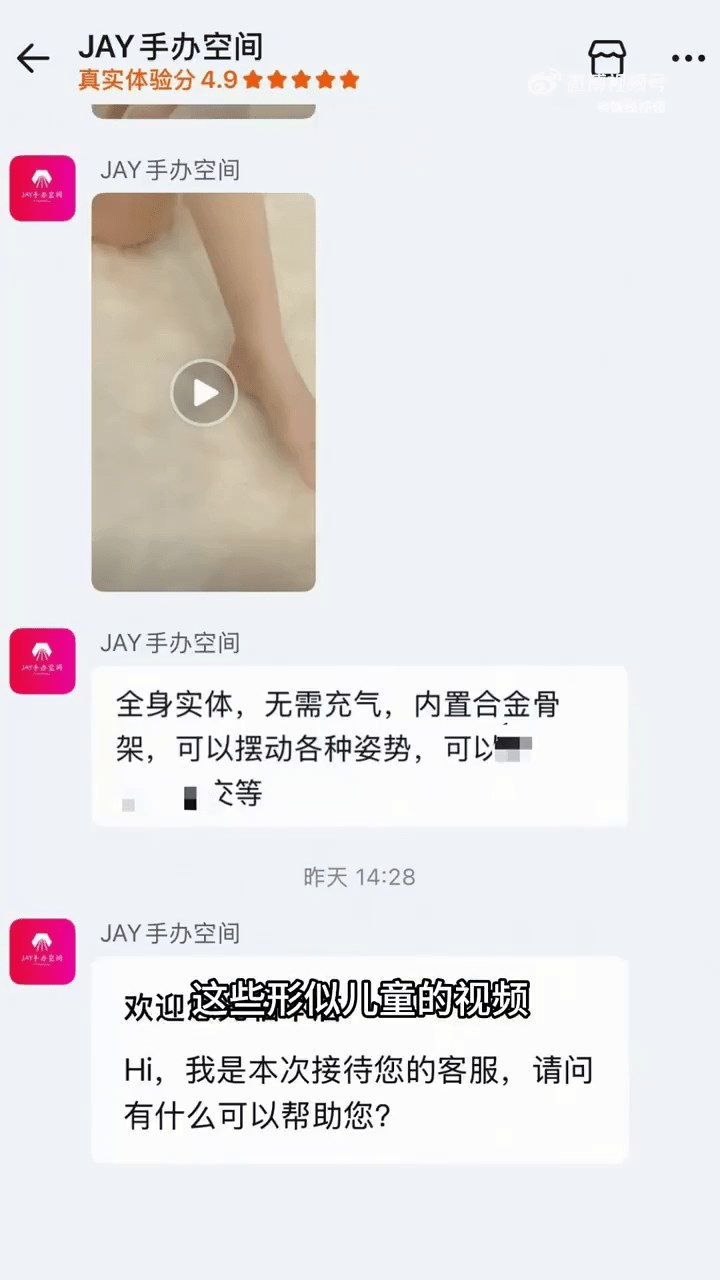
Task: Tap the avatar next to the 全身实体 message
Action: [x=41, y=661]
